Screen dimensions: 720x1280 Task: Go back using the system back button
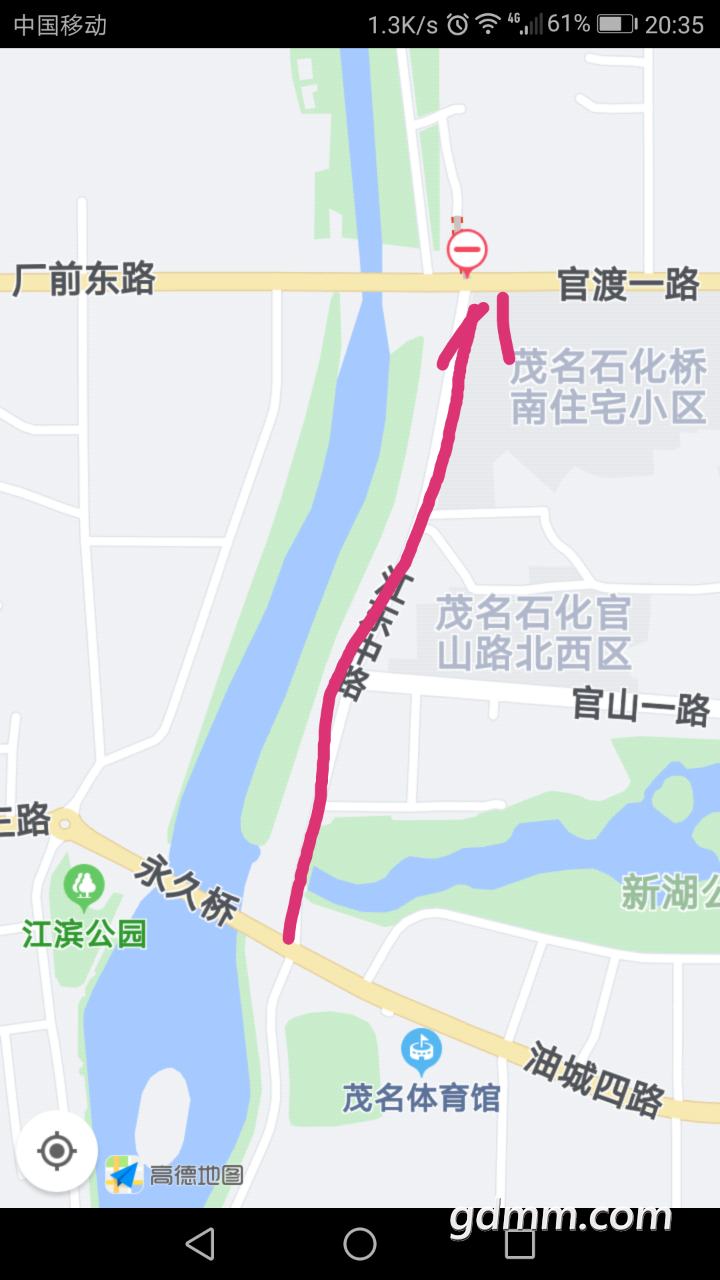[x=200, y=1244]
